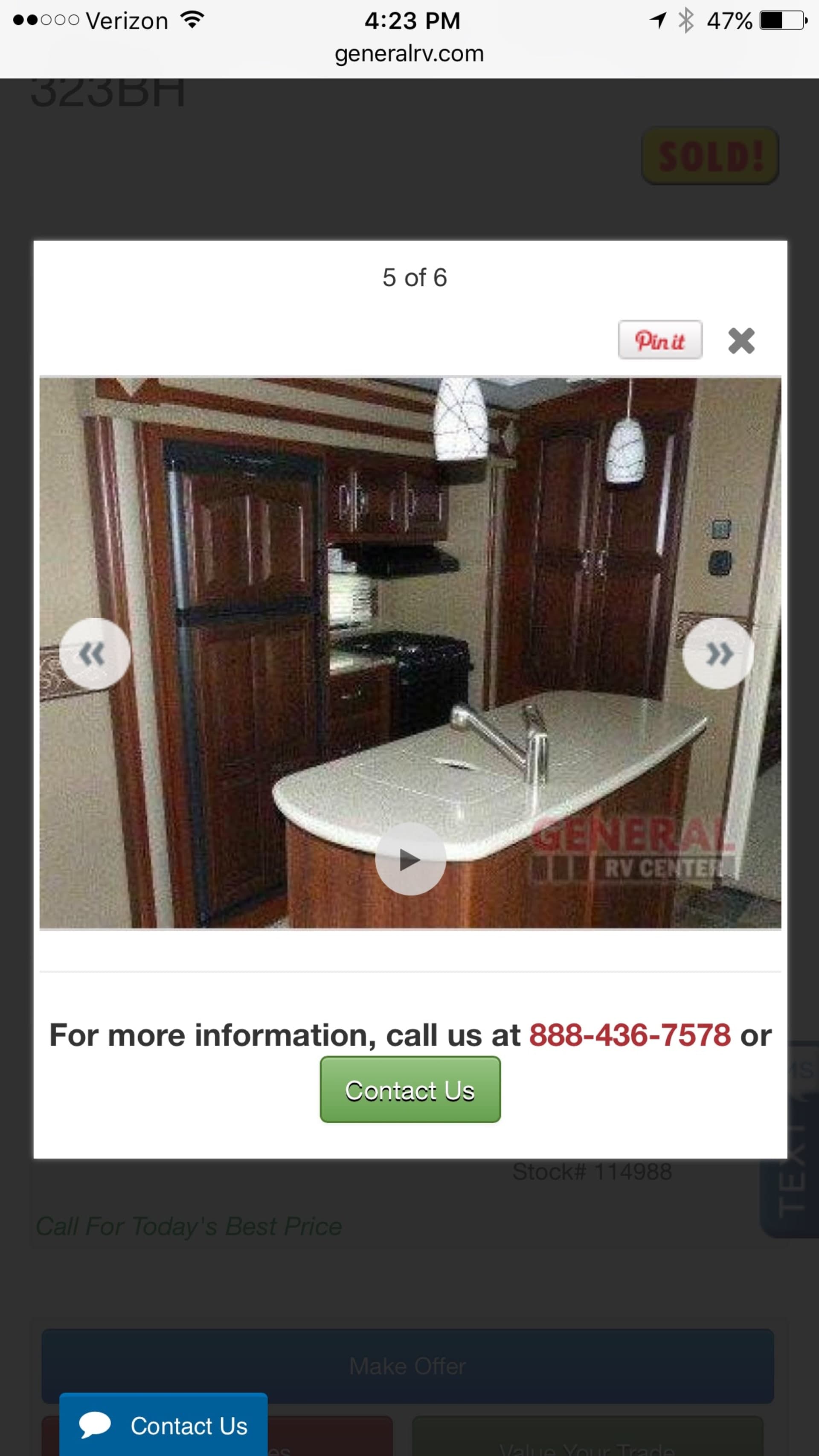Screen dimensions: 819x1456
Task: Call 888-436-7578 phone link
Action: point(629,1035)
